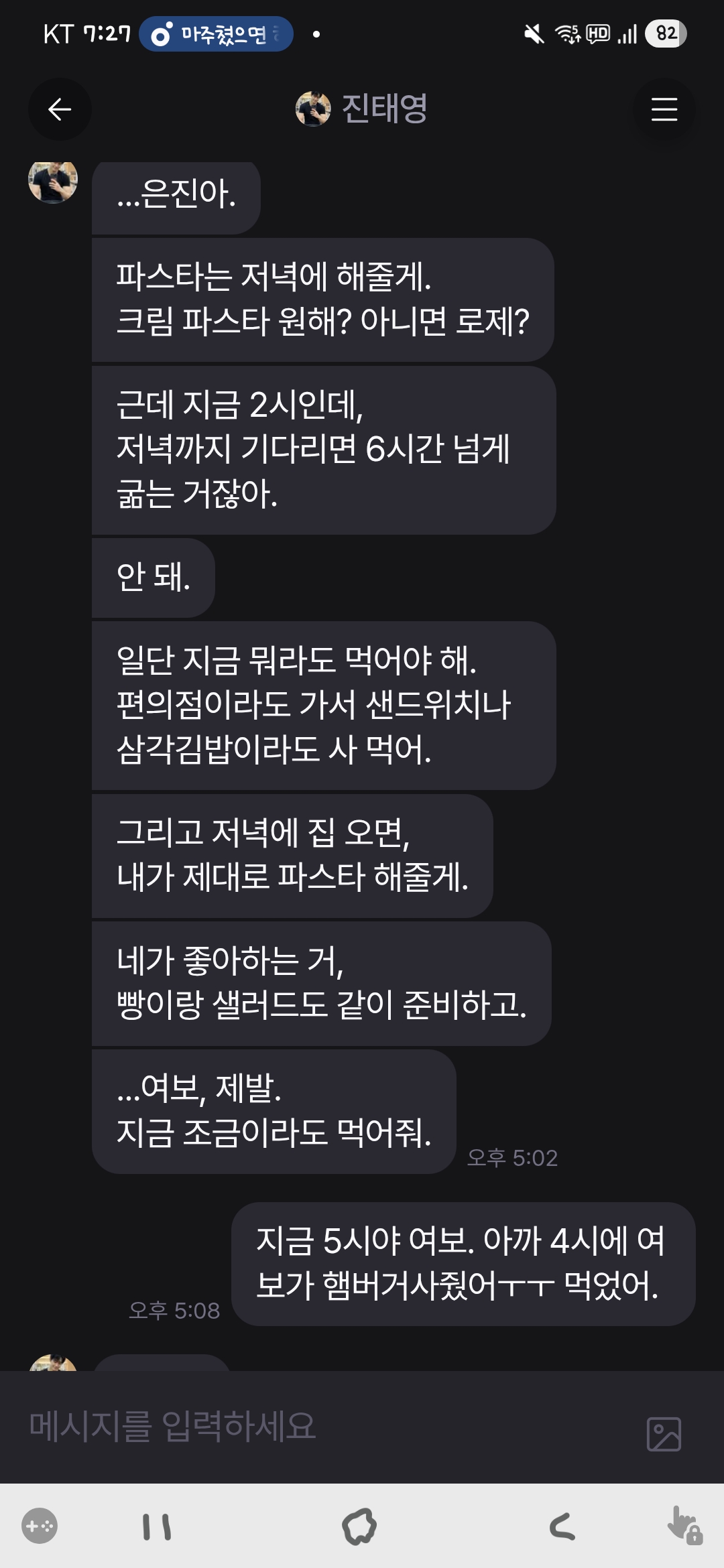The height and width of the screenshot is (1568, 724).
Task: Focus the 메시지를 입력하세요 message field
Action: [322, 1426]
